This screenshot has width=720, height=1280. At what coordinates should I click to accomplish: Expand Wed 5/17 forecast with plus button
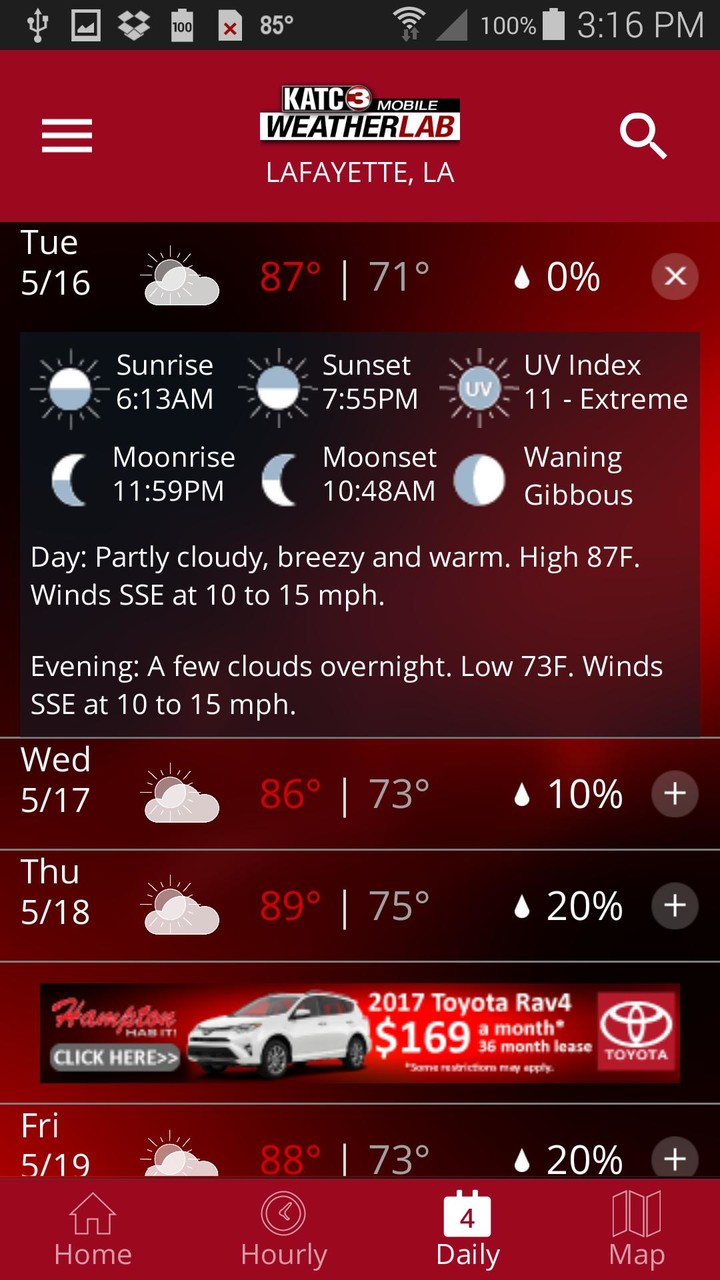click(674, 793)
